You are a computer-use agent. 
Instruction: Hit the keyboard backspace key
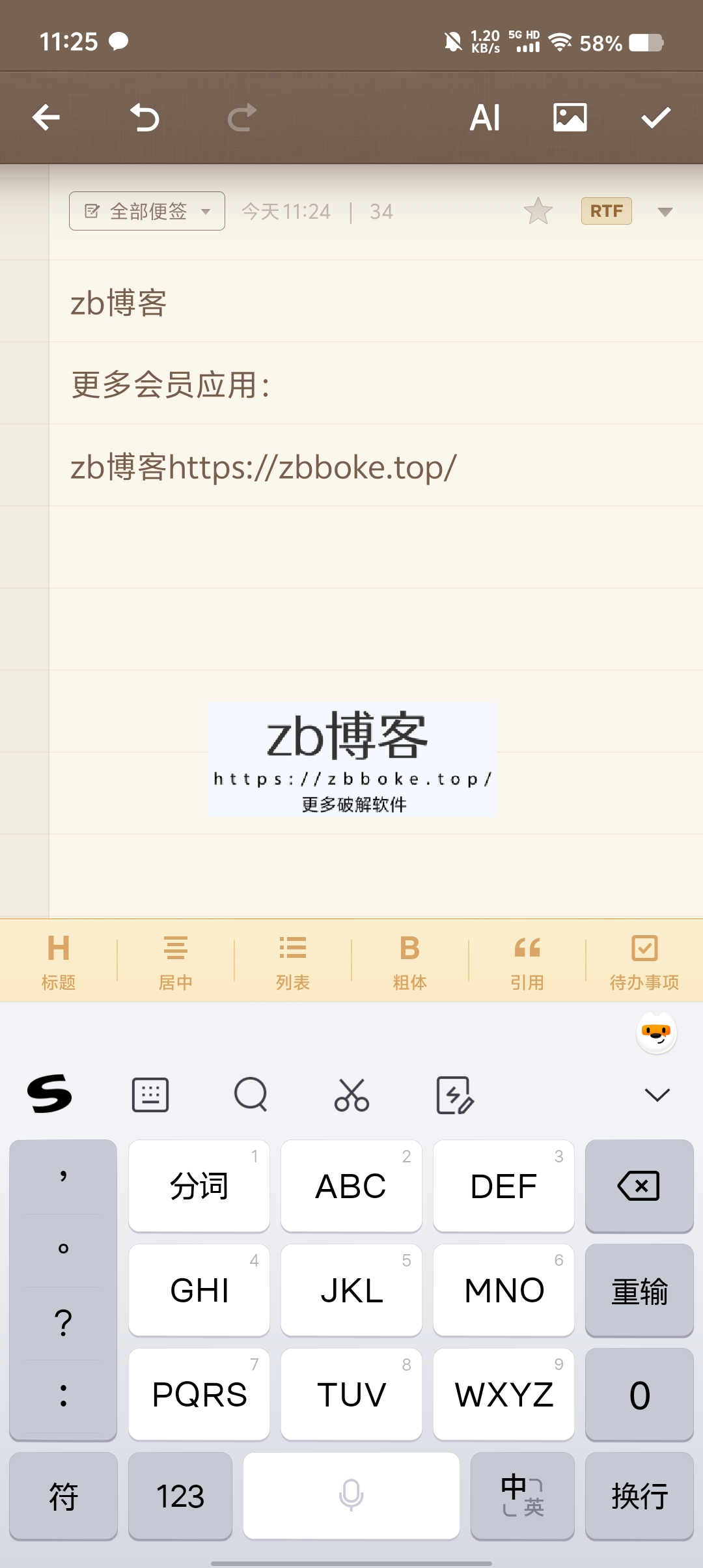pos(639,1186)
